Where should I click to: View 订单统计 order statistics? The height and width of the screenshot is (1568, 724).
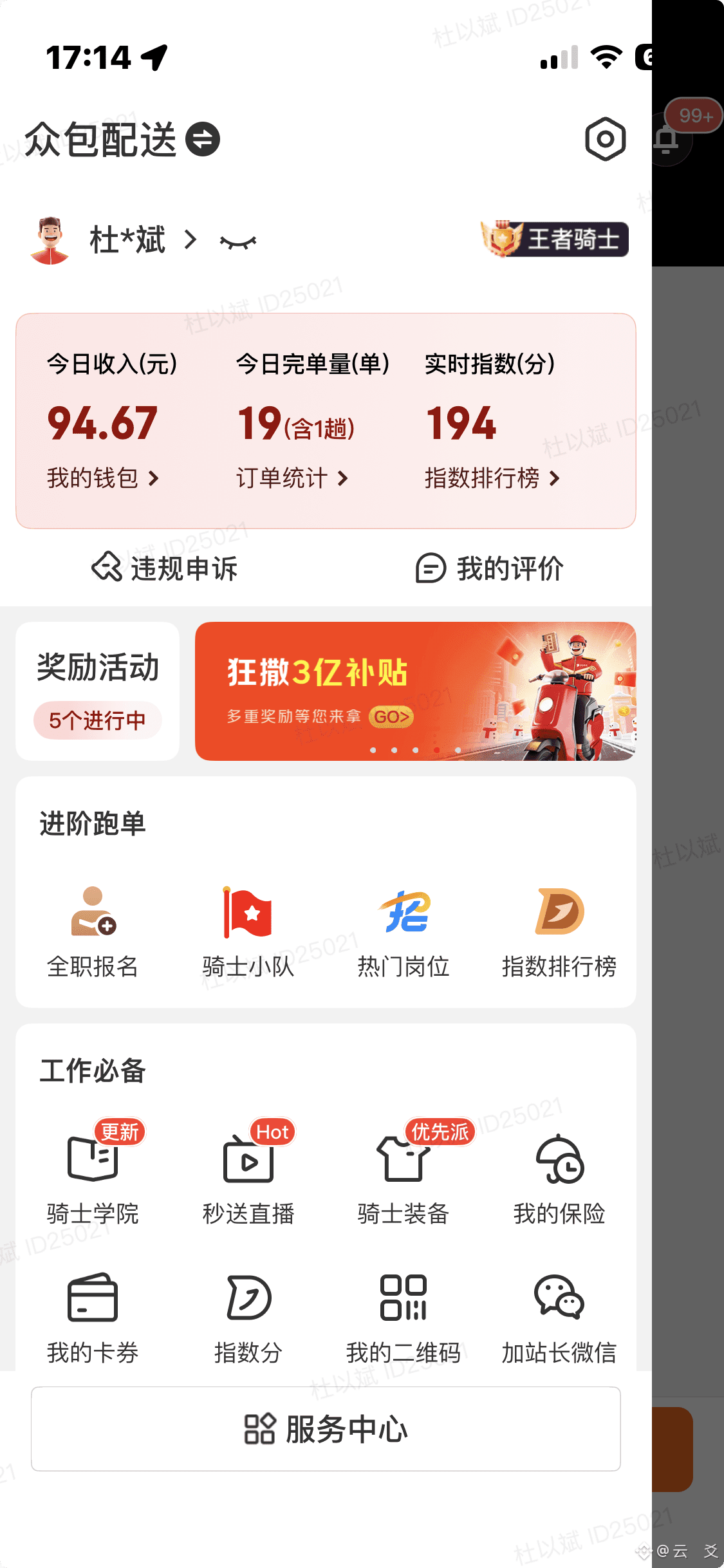pos(292,478)
